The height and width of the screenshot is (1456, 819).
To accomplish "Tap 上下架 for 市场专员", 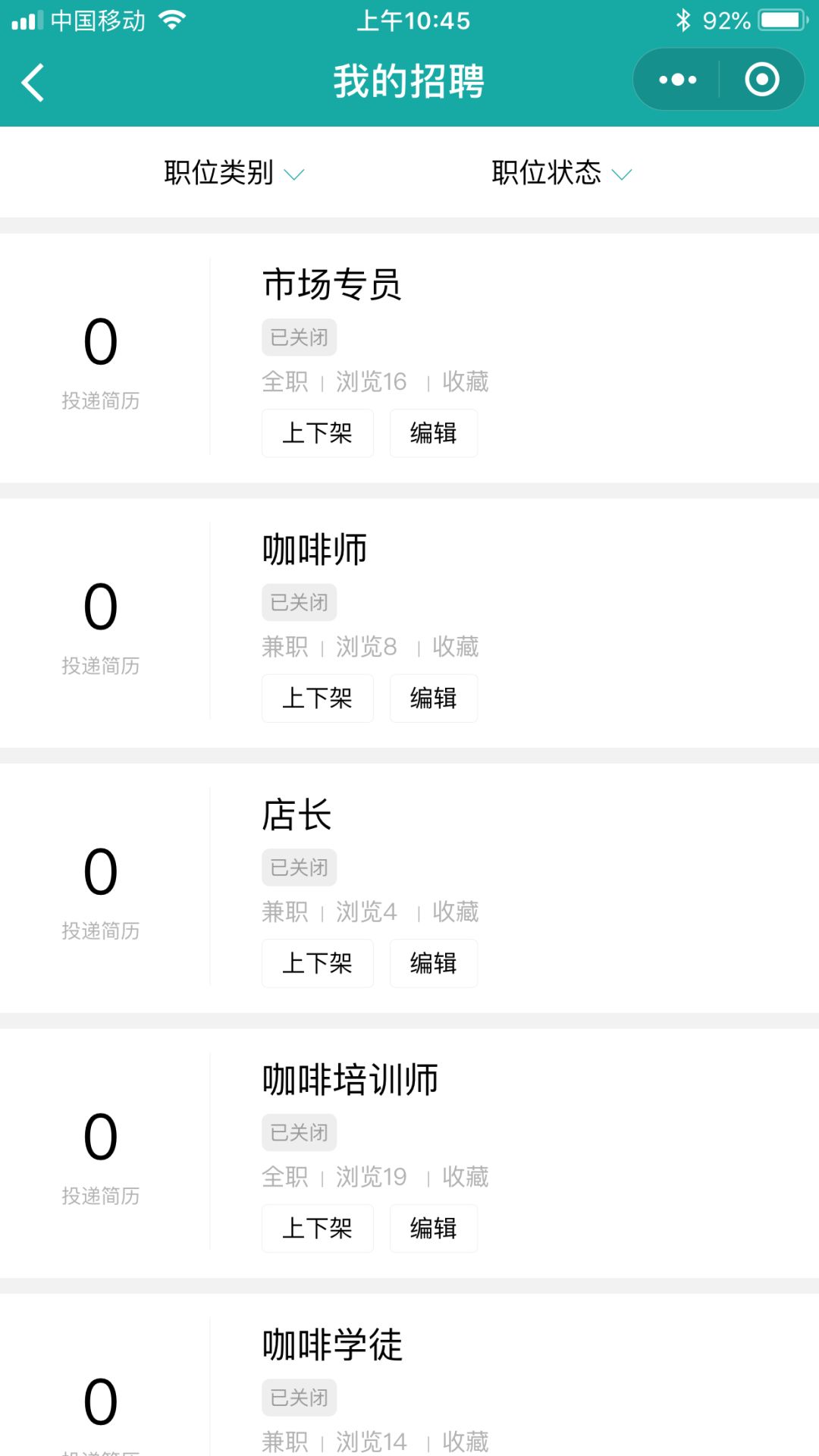I will pos(318,433).
